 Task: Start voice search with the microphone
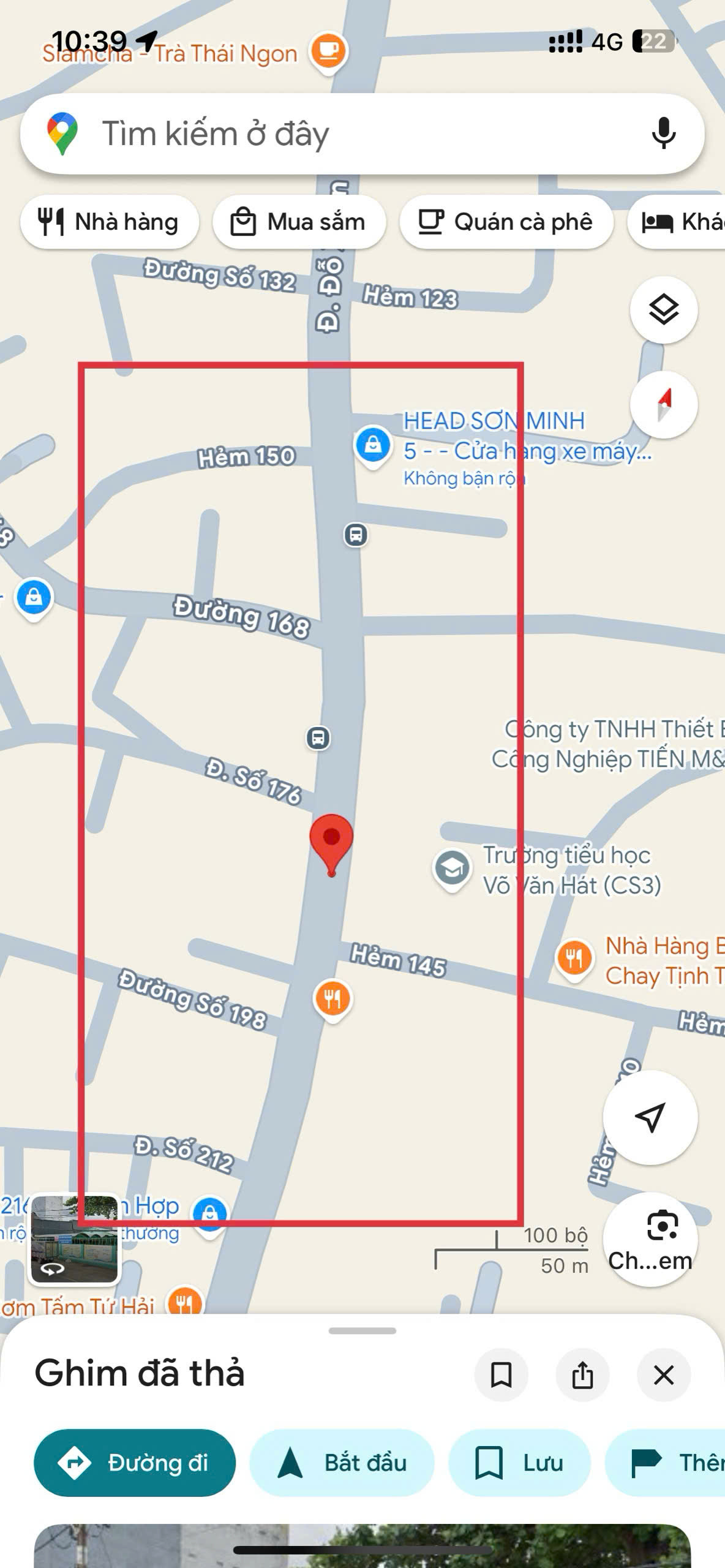click(x=663, y=134)
